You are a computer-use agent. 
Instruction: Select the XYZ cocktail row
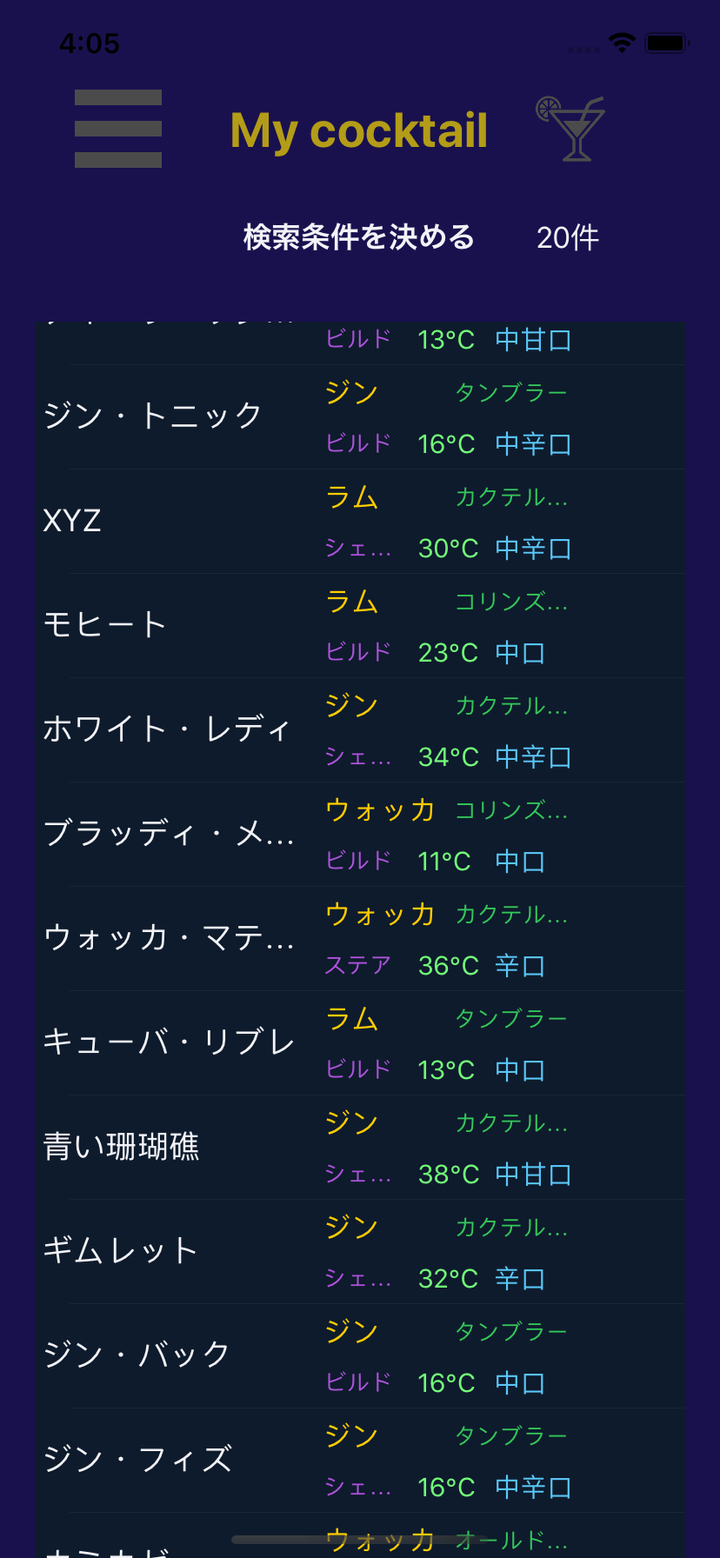click(72, 521)
